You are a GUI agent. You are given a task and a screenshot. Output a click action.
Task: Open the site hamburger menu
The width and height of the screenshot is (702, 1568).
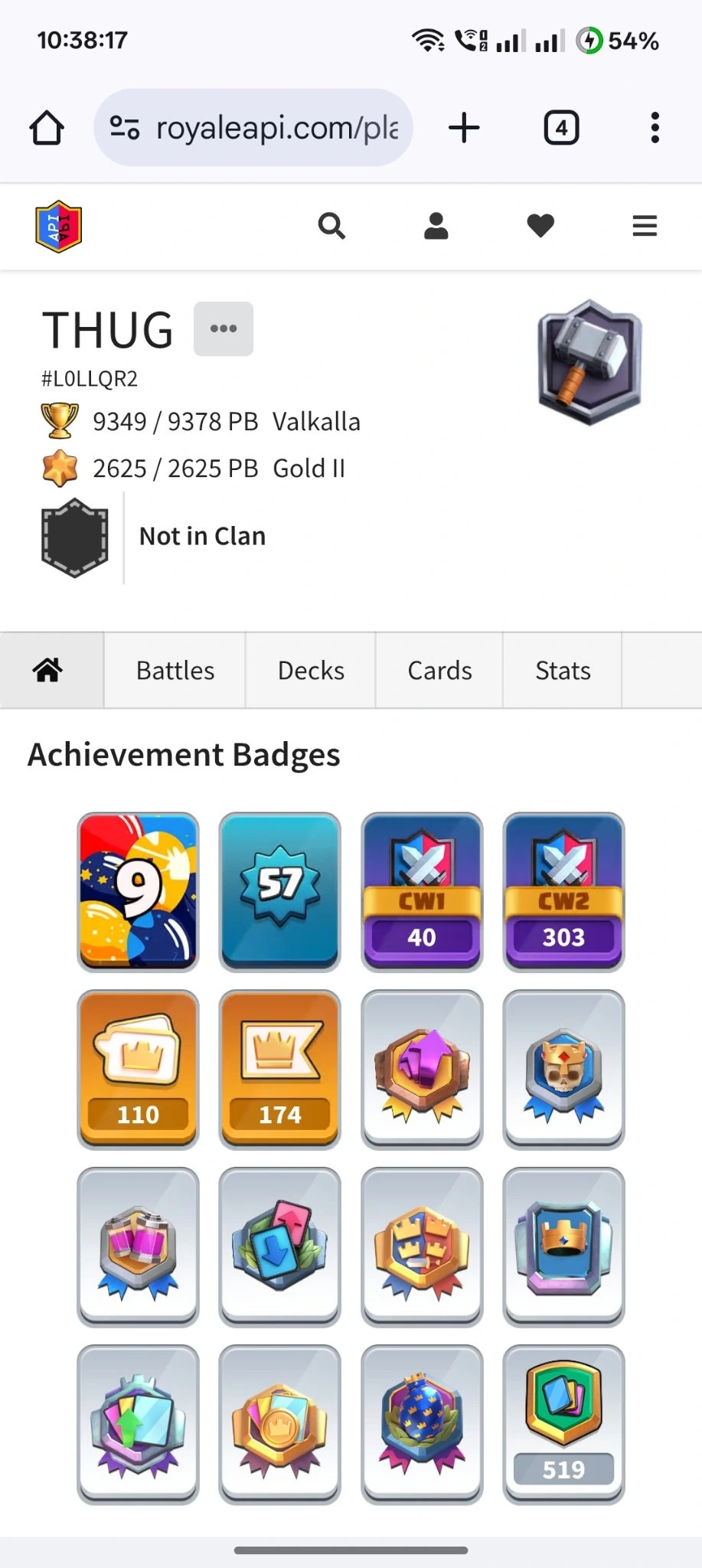point(645,227)
